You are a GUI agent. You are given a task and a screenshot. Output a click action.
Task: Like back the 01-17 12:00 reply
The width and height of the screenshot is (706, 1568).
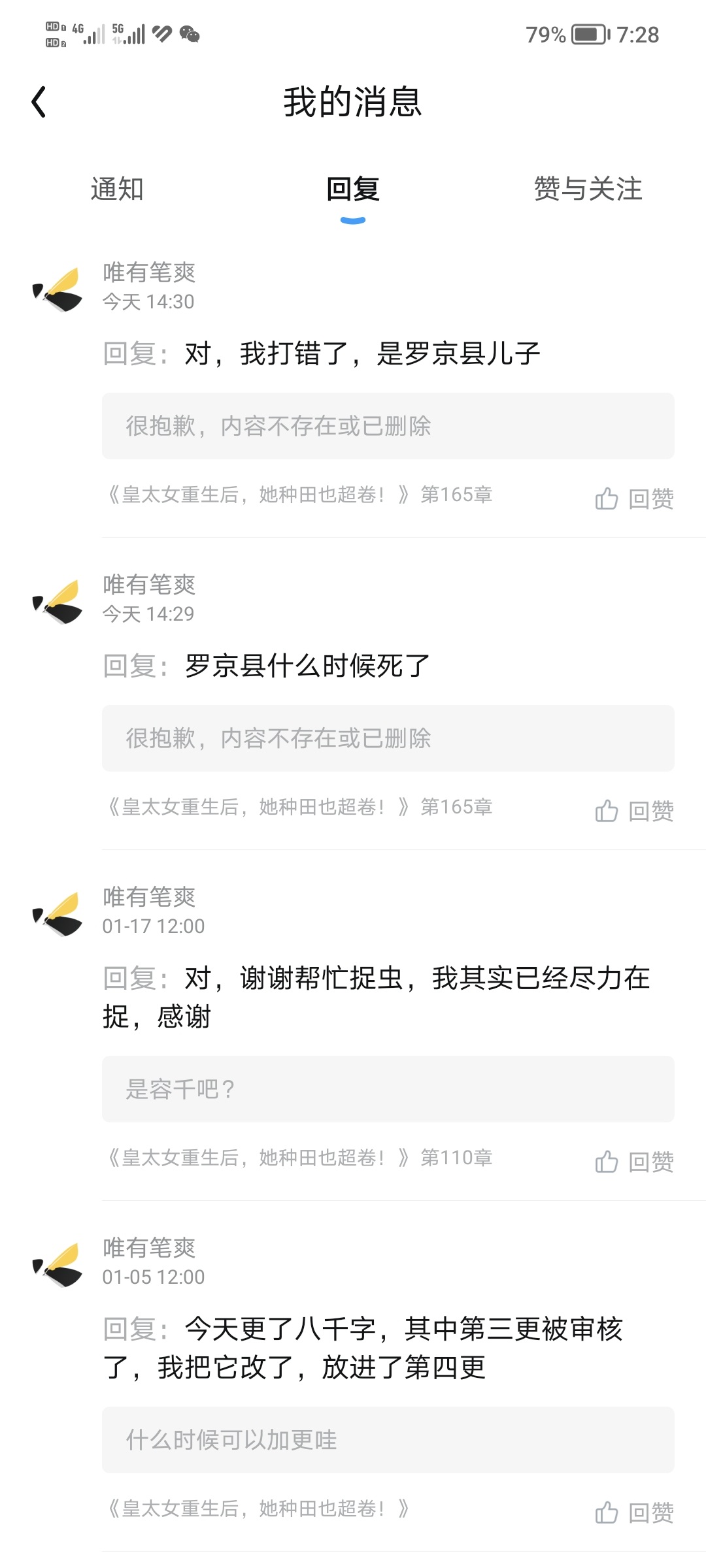(634, 1162)
